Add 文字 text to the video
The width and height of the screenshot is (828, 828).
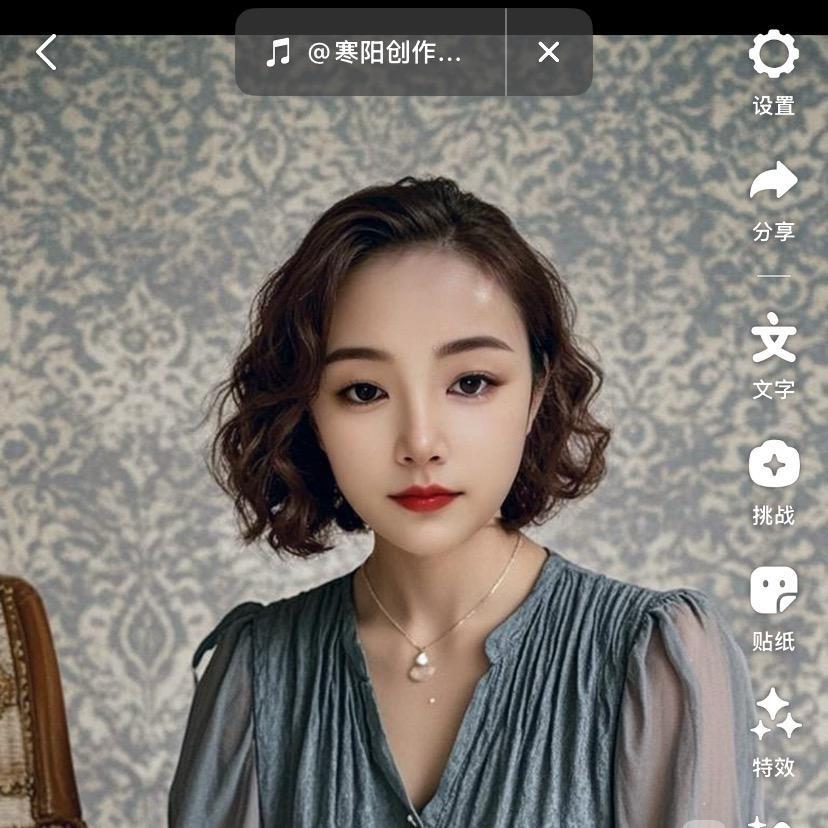click(774, 355)
